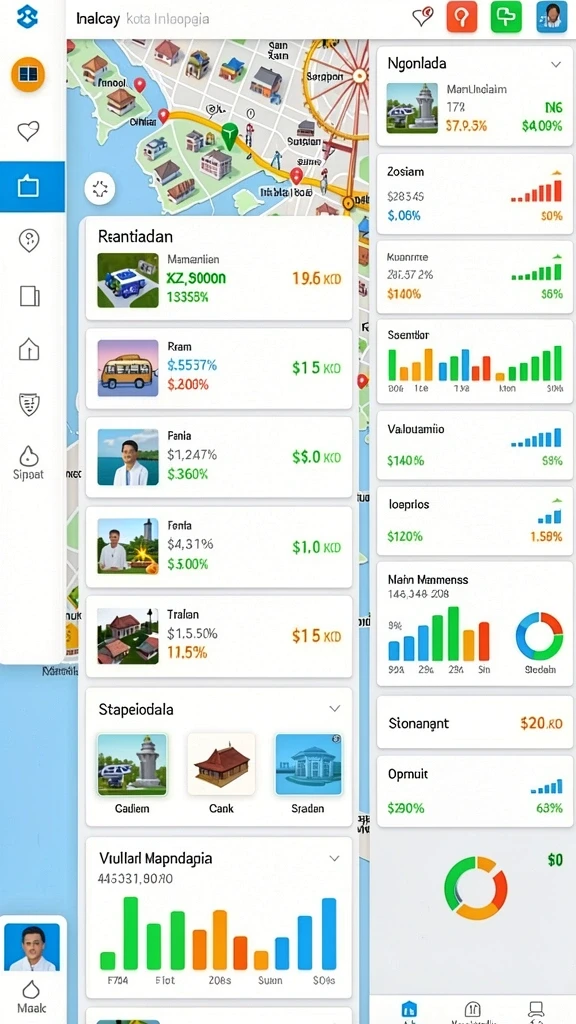Expand the Ngonlada dropdown chevron
Image resolution: width=576 pixels, height=1024 pixels.
pos(556,64)
